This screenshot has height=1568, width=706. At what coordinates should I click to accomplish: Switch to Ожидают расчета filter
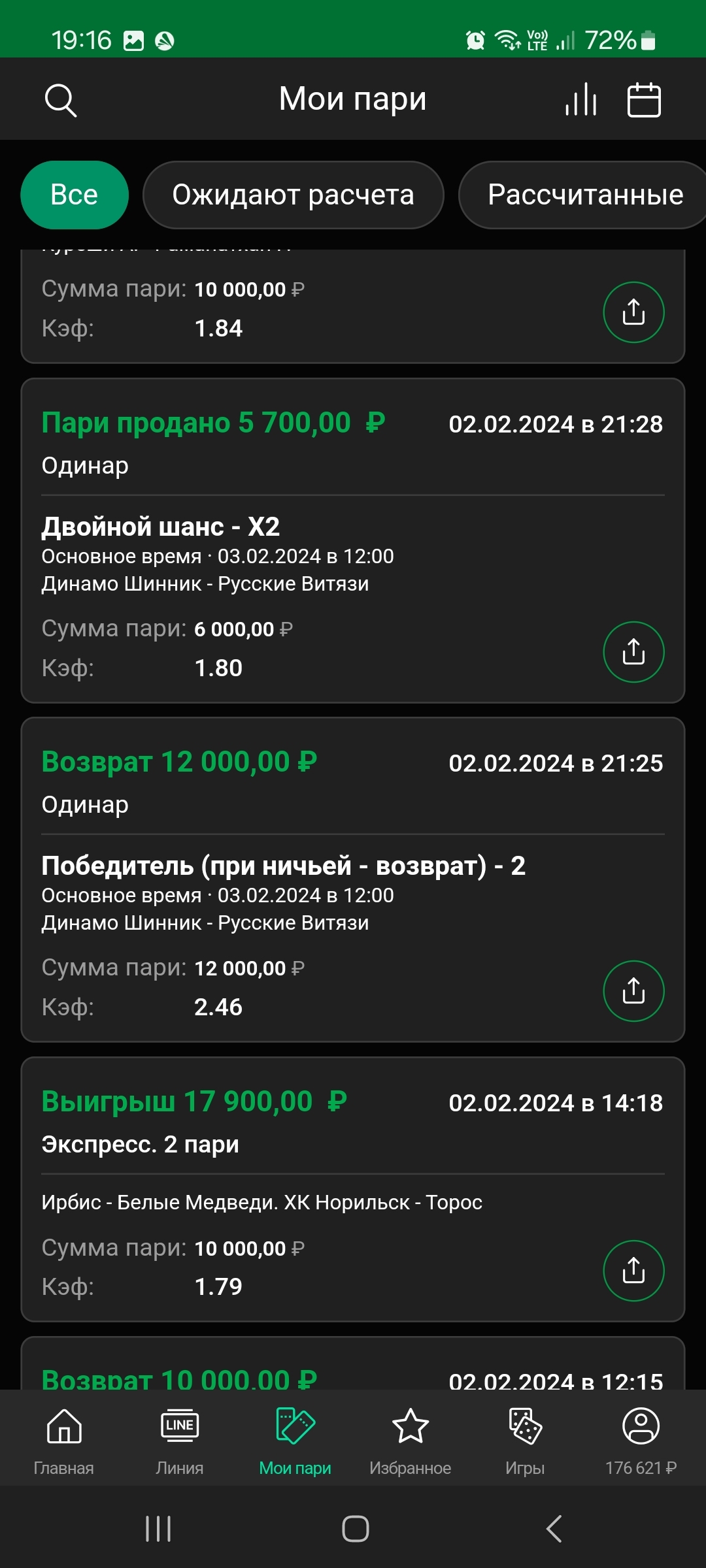pyautogui.click(x=294, y=195)
